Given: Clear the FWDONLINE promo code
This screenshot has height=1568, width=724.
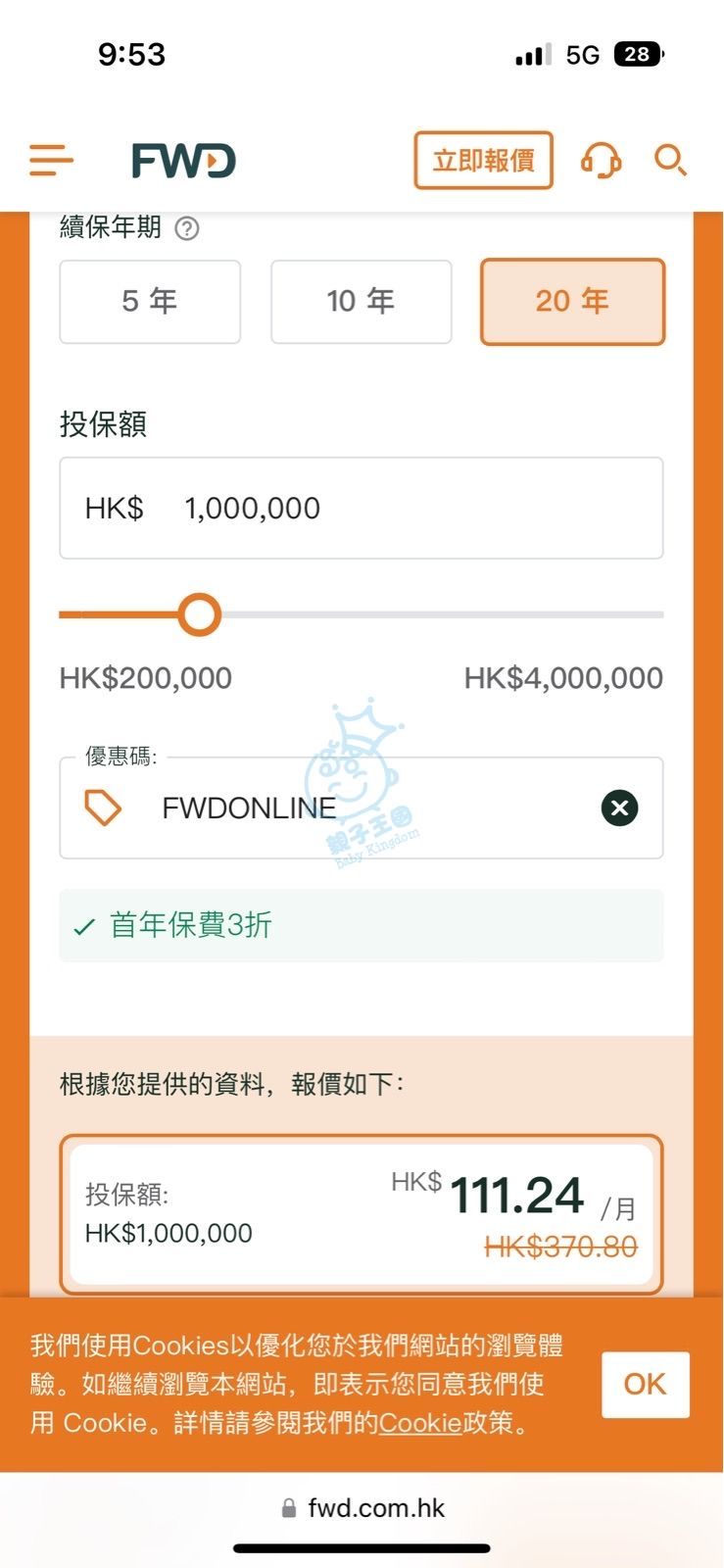Looking at the screenshot, I should (x=619, y=808).
